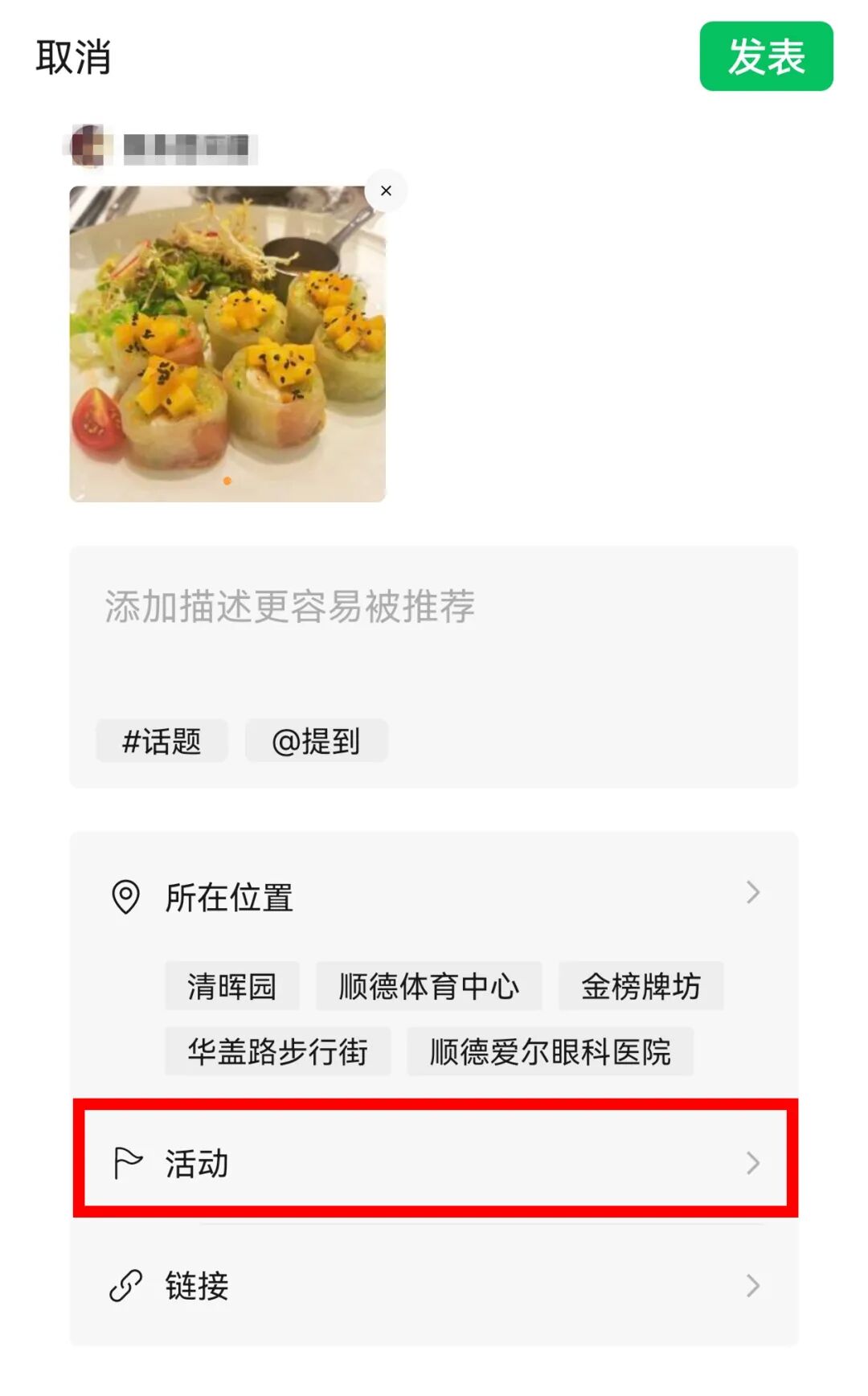
Task: Open the 链接 link row
Action: 434,1285
